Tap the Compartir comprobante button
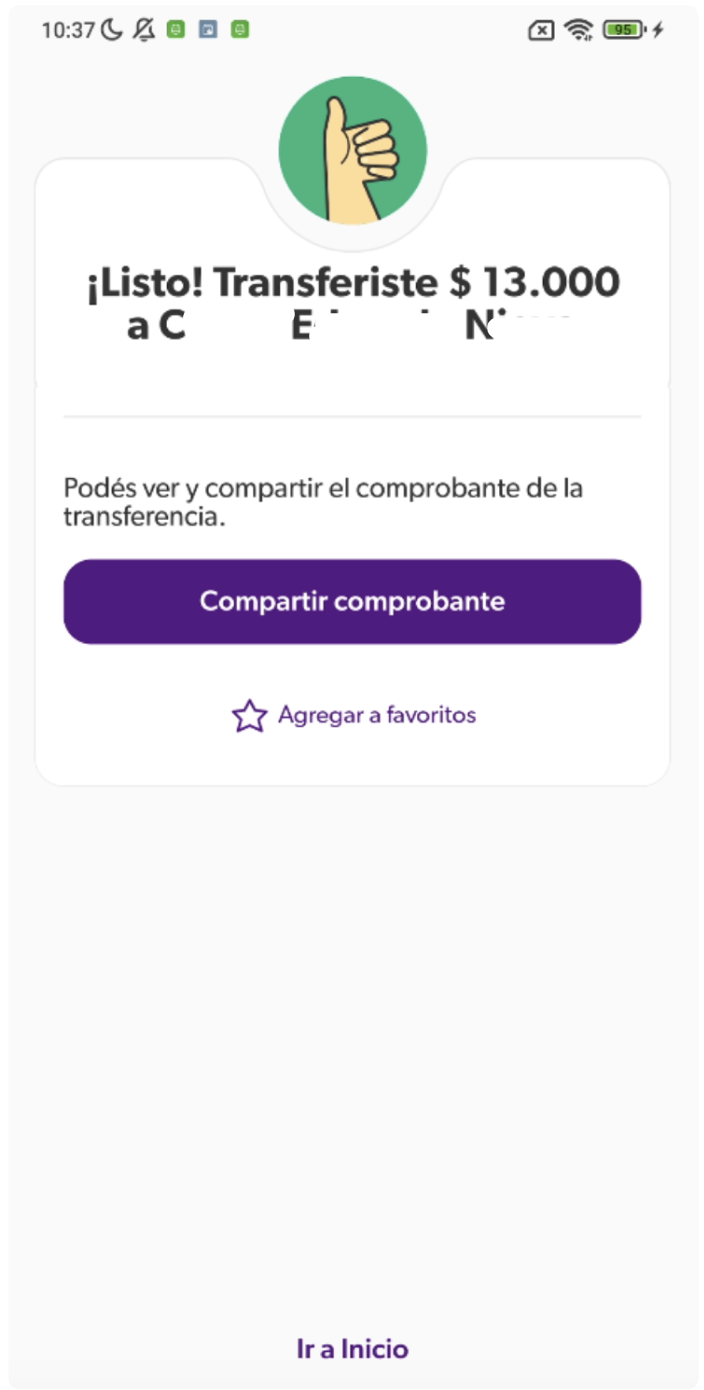Image resolution: width=704 pixels, height=1390 pixels. click(x=352, y=601)
